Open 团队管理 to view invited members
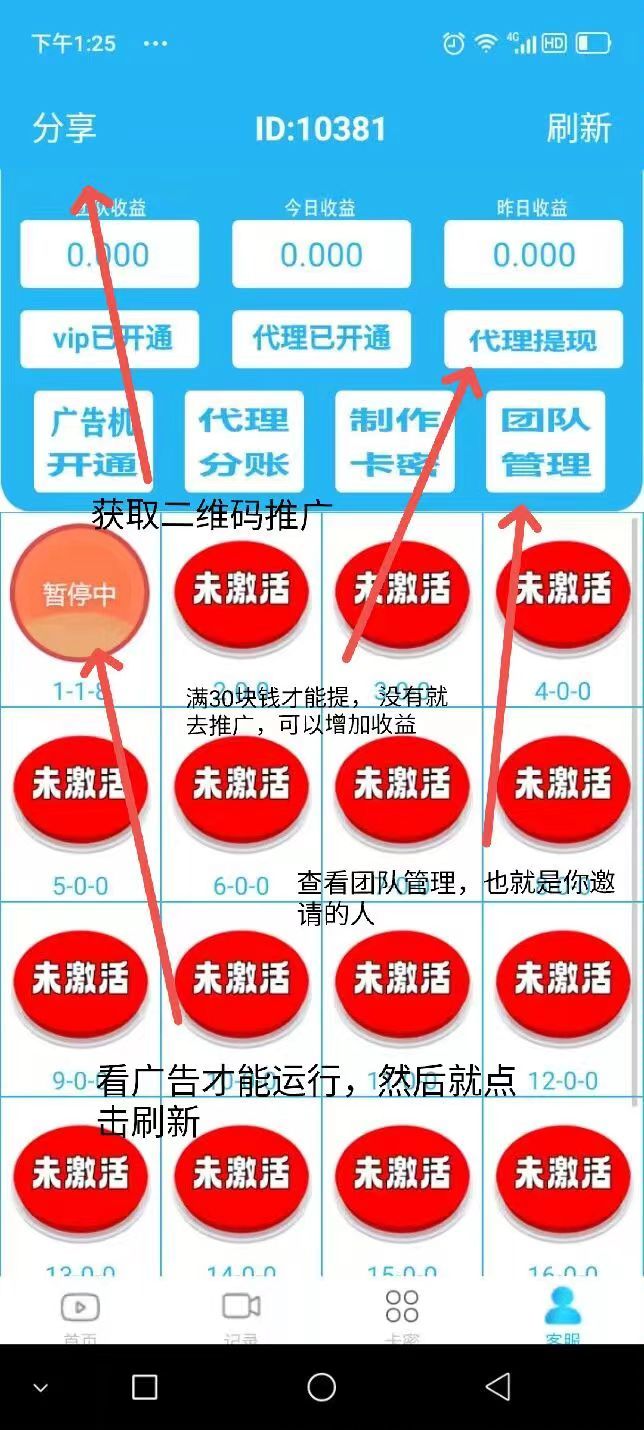Viewport: 644px width, 1430px height. tap(546, 442)
